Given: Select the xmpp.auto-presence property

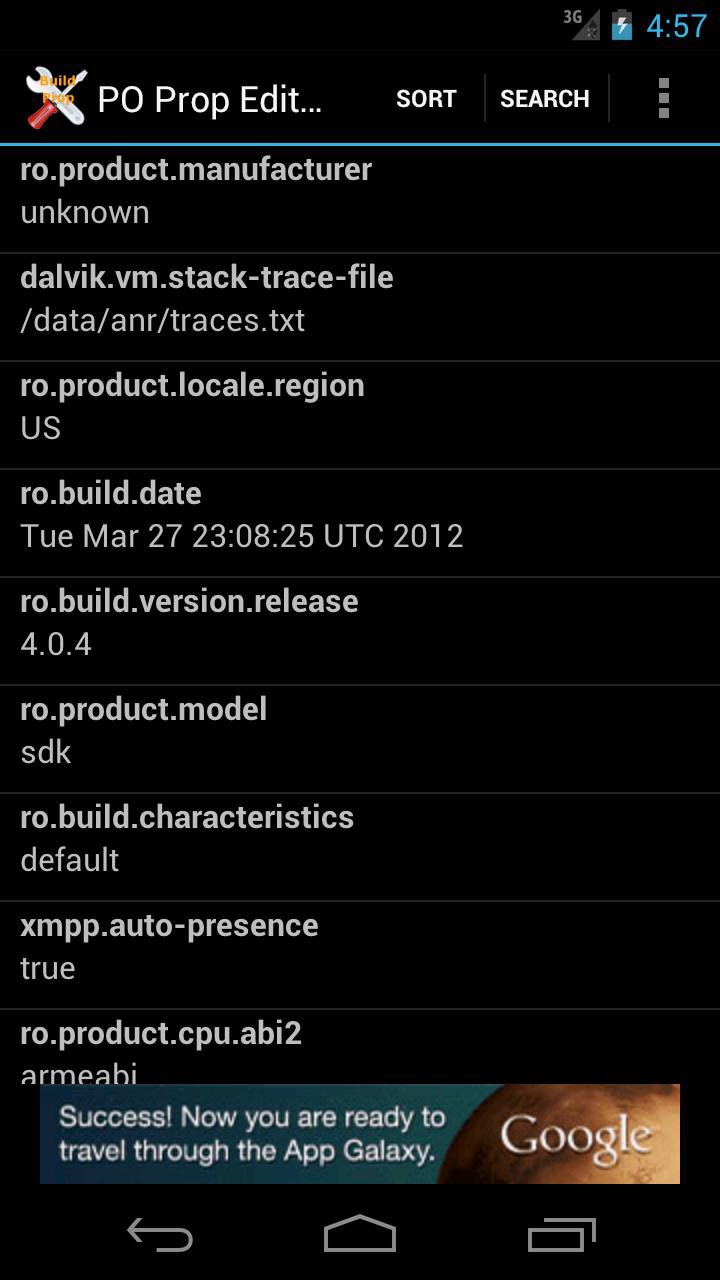Looking at the screenshot, I should pos(360,946).
